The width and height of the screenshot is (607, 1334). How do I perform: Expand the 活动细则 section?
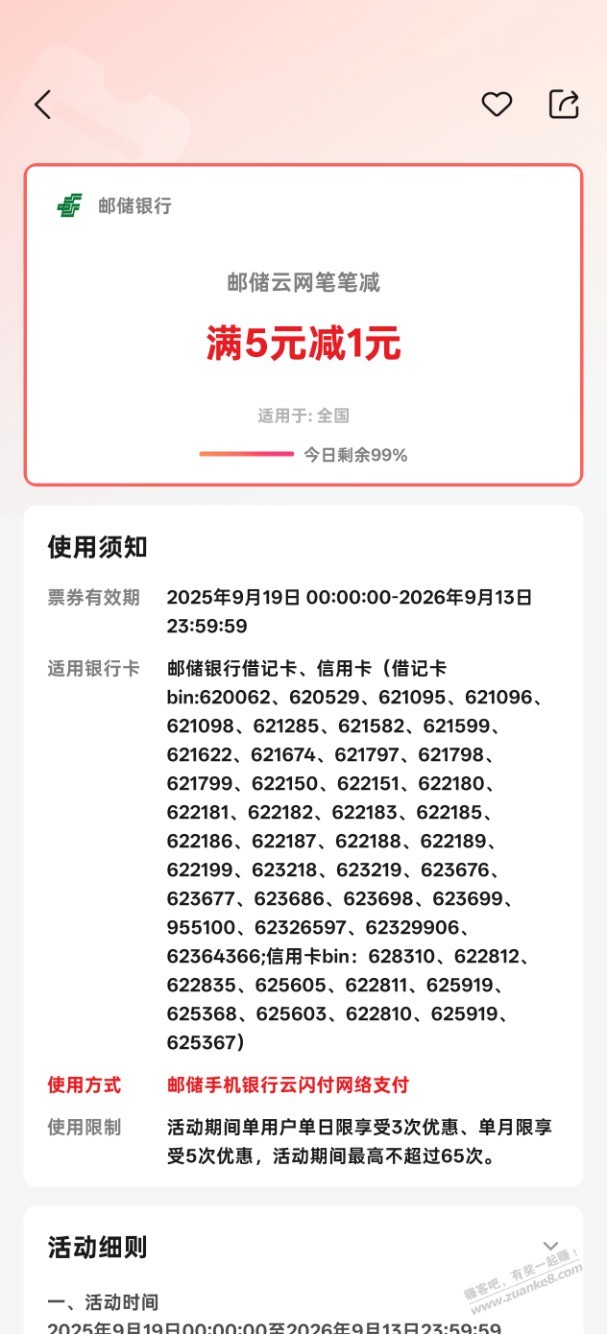550,1246
